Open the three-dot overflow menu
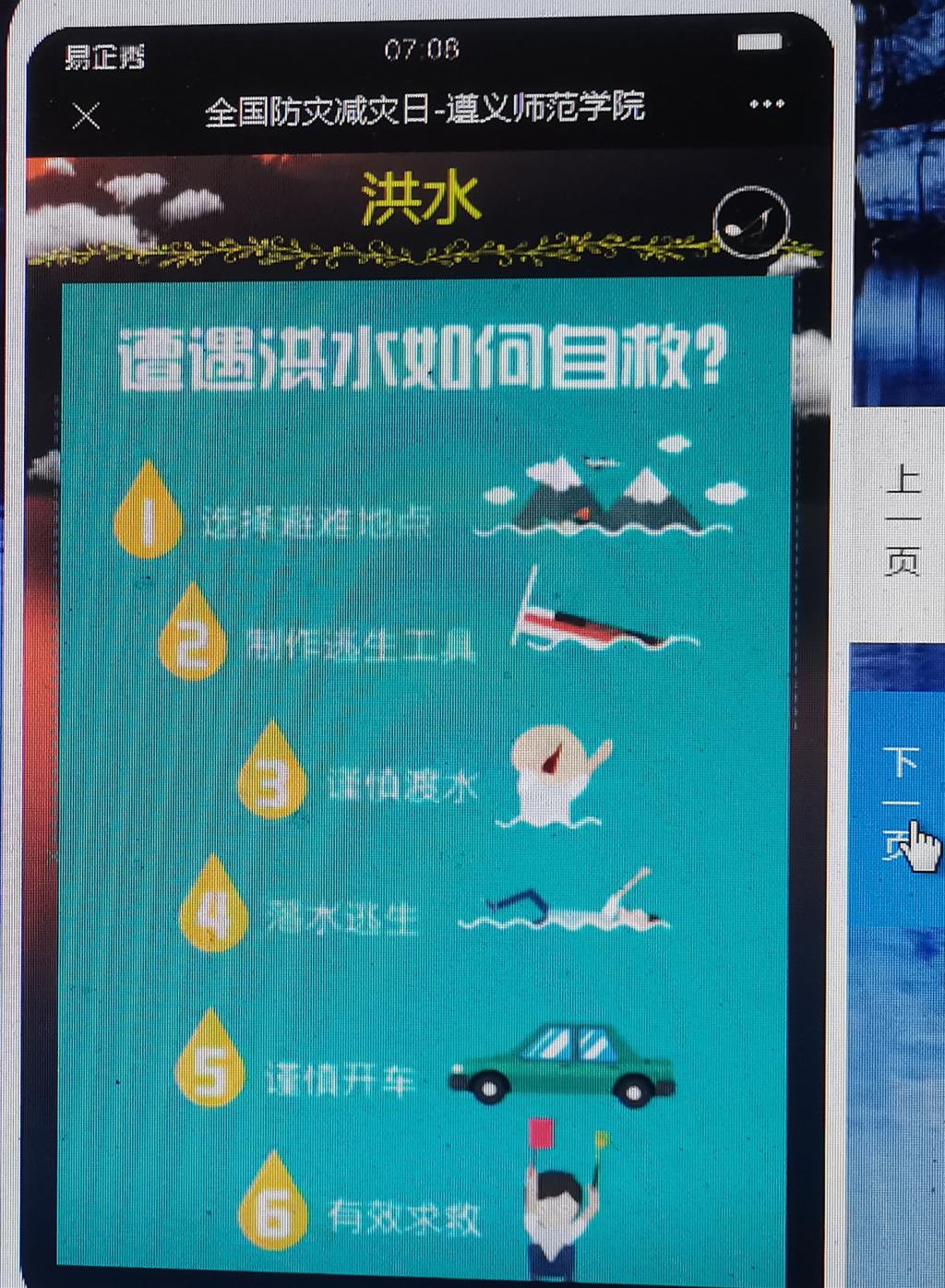945x1288 pixels. pos(766,104)
